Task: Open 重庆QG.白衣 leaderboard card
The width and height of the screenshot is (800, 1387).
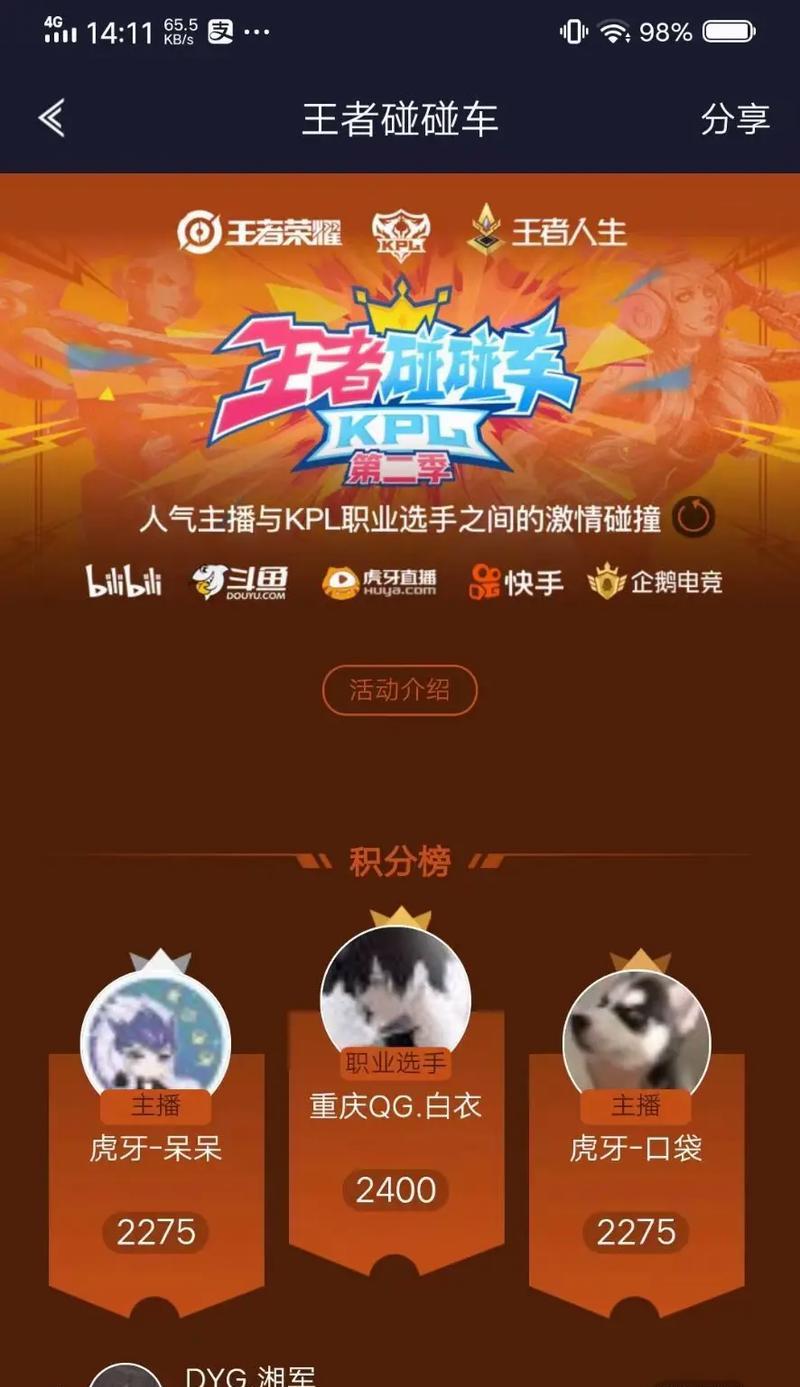Action: [395, 1110]
